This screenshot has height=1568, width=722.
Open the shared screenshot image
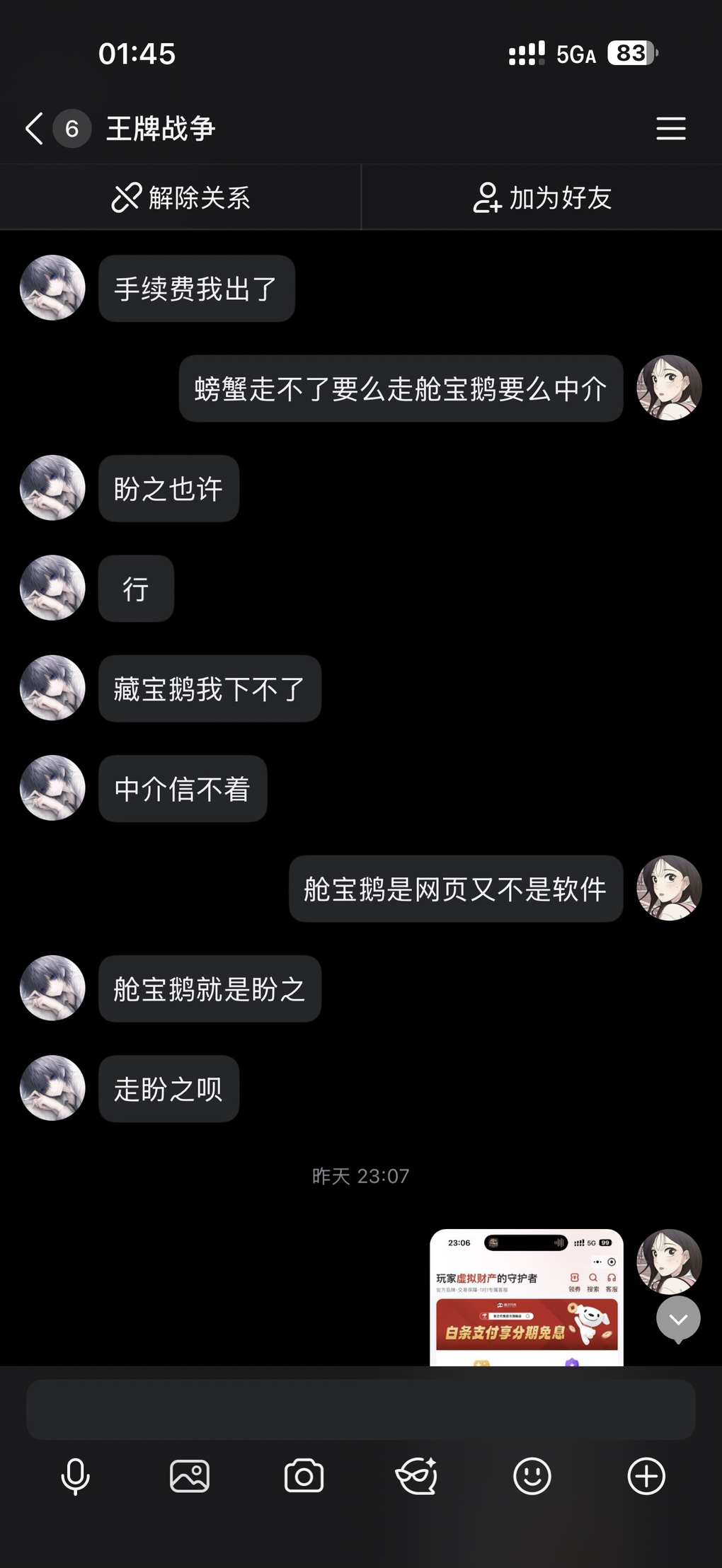tap(526, 1298)
